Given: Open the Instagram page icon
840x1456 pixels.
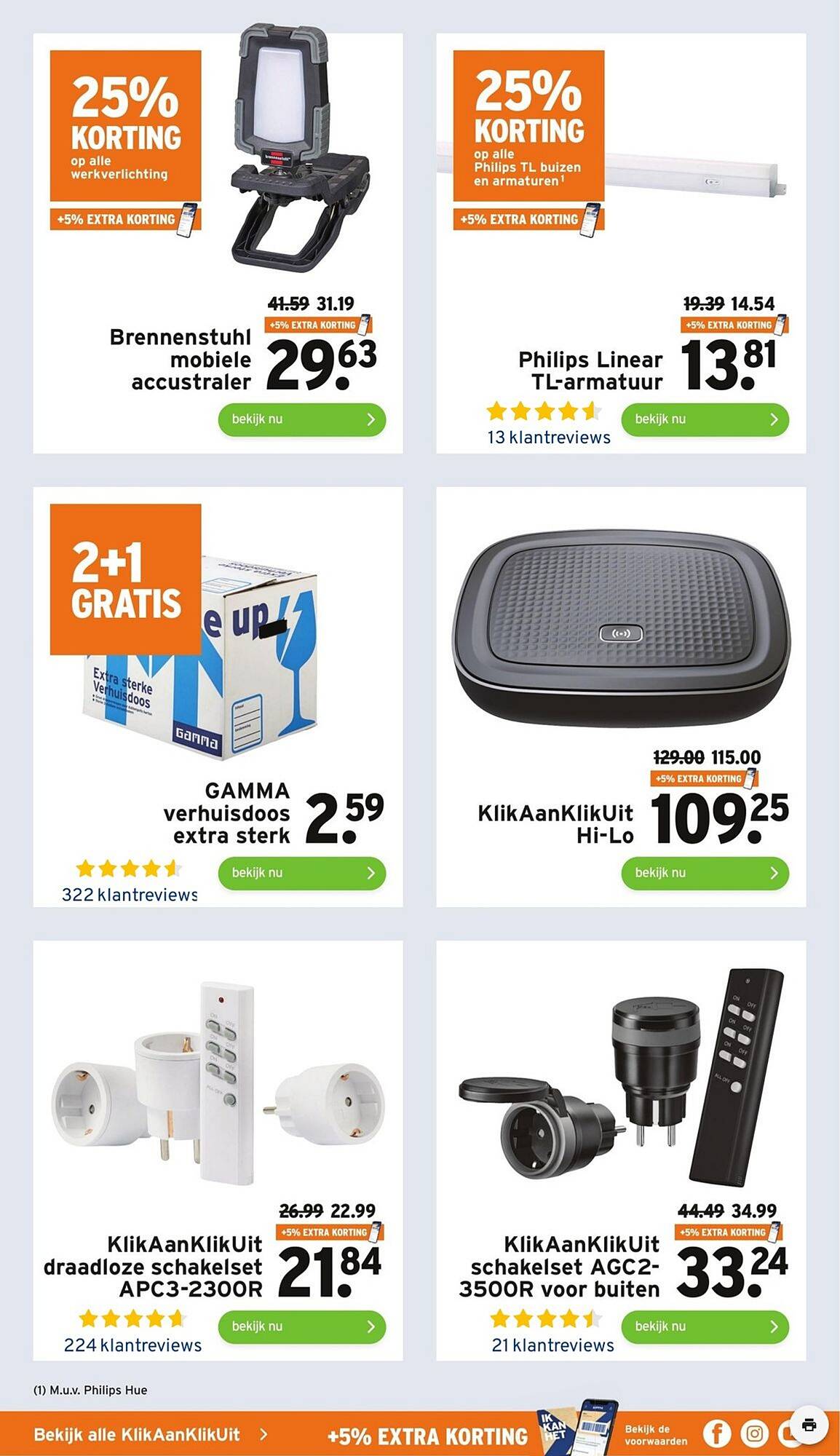Looking at the screenshot, I should (755, 1433).
